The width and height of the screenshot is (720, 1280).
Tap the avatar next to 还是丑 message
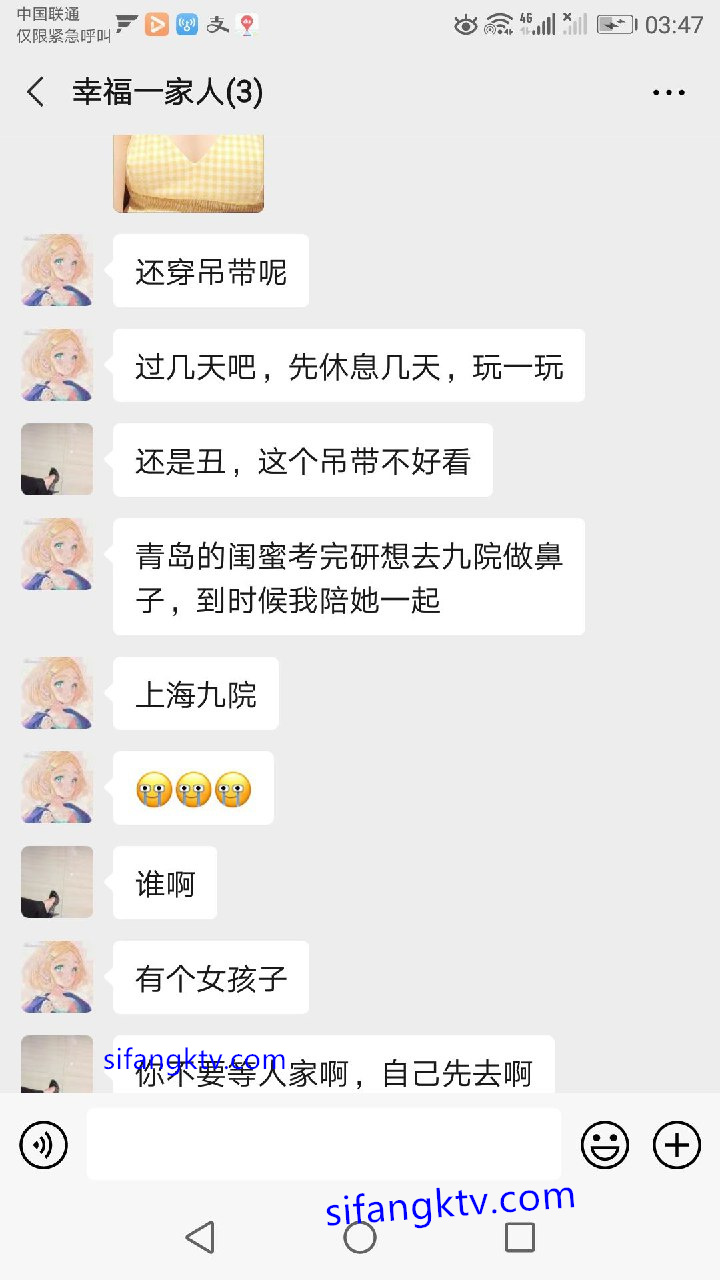pyautogui.click(x=57, y=459)
